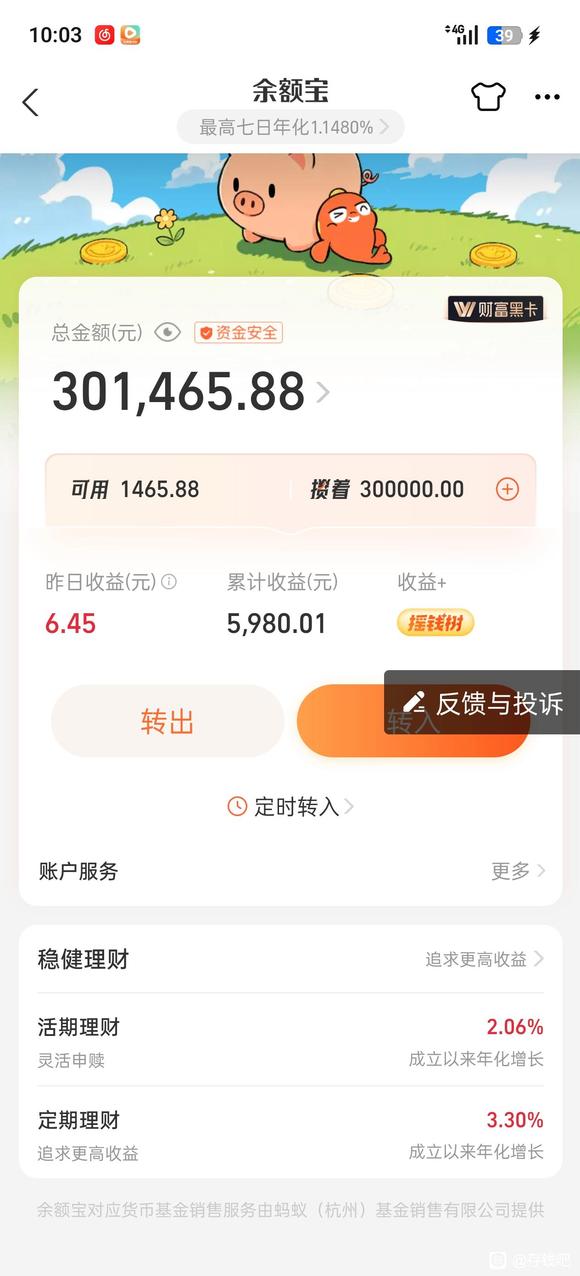Go back using the top-left arrow

[31, 101]
